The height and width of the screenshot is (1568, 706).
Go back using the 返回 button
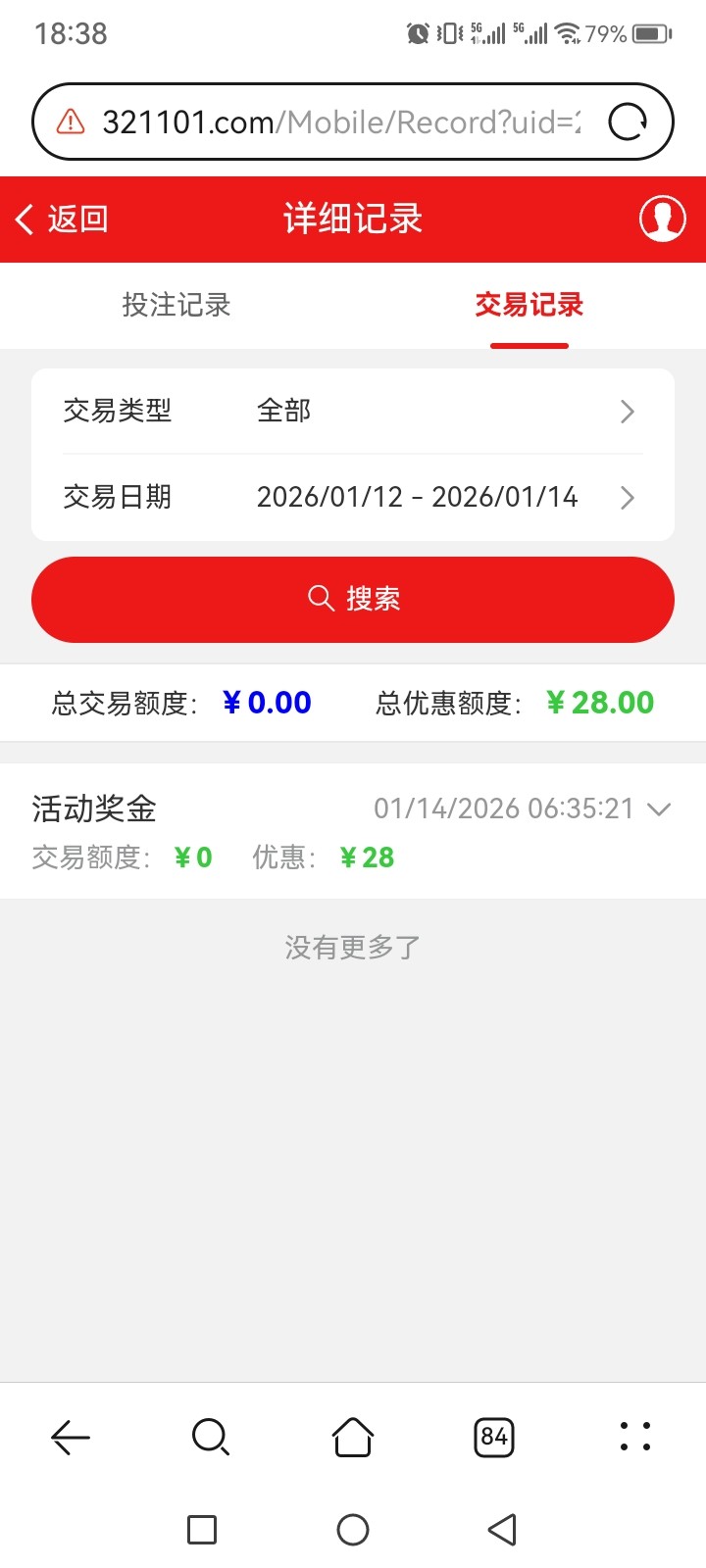[61, 219]
